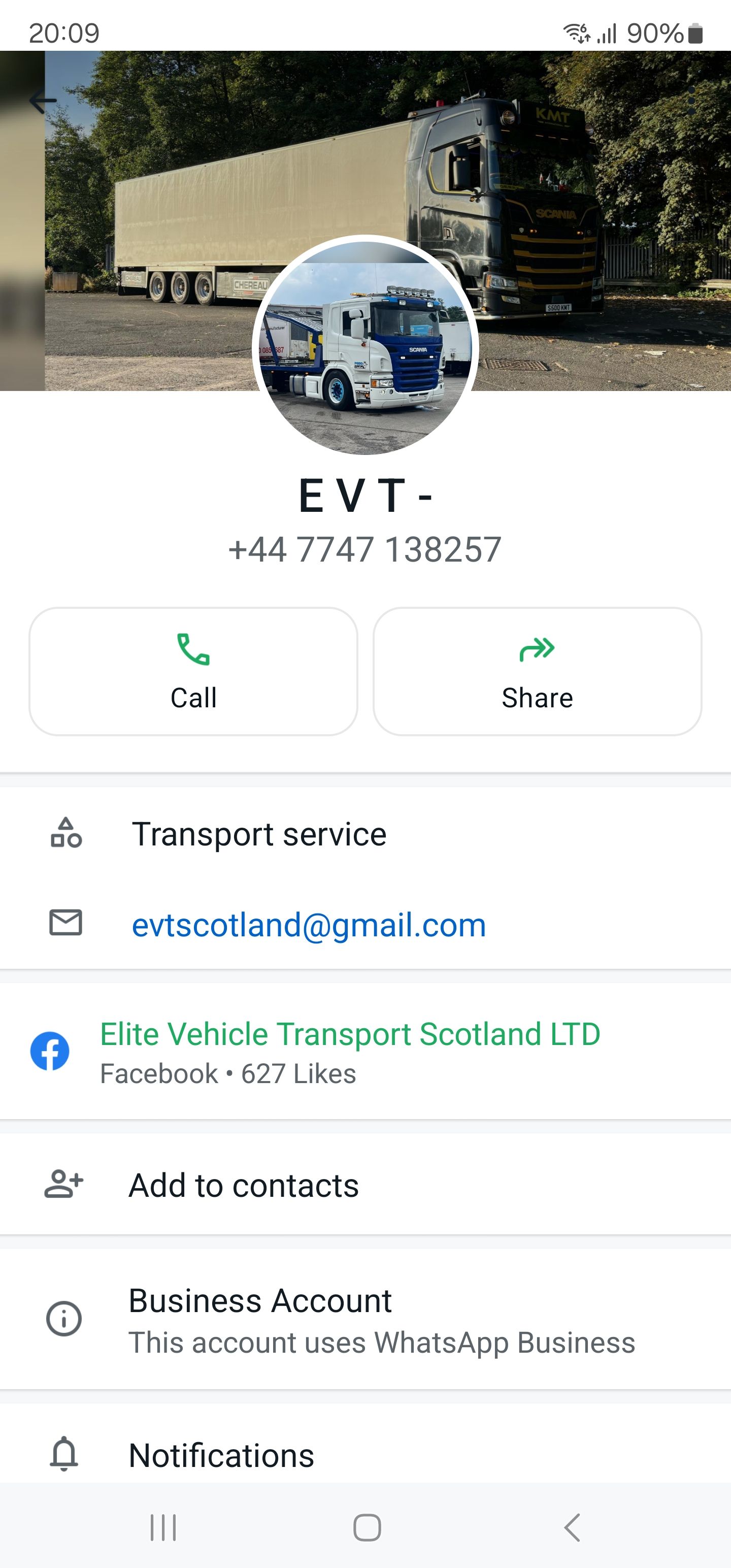Image resolution: width=731 pixels, height=1568 pixels.
Task: Open Notifications settings for this contact
Action: coord(221,1455)
